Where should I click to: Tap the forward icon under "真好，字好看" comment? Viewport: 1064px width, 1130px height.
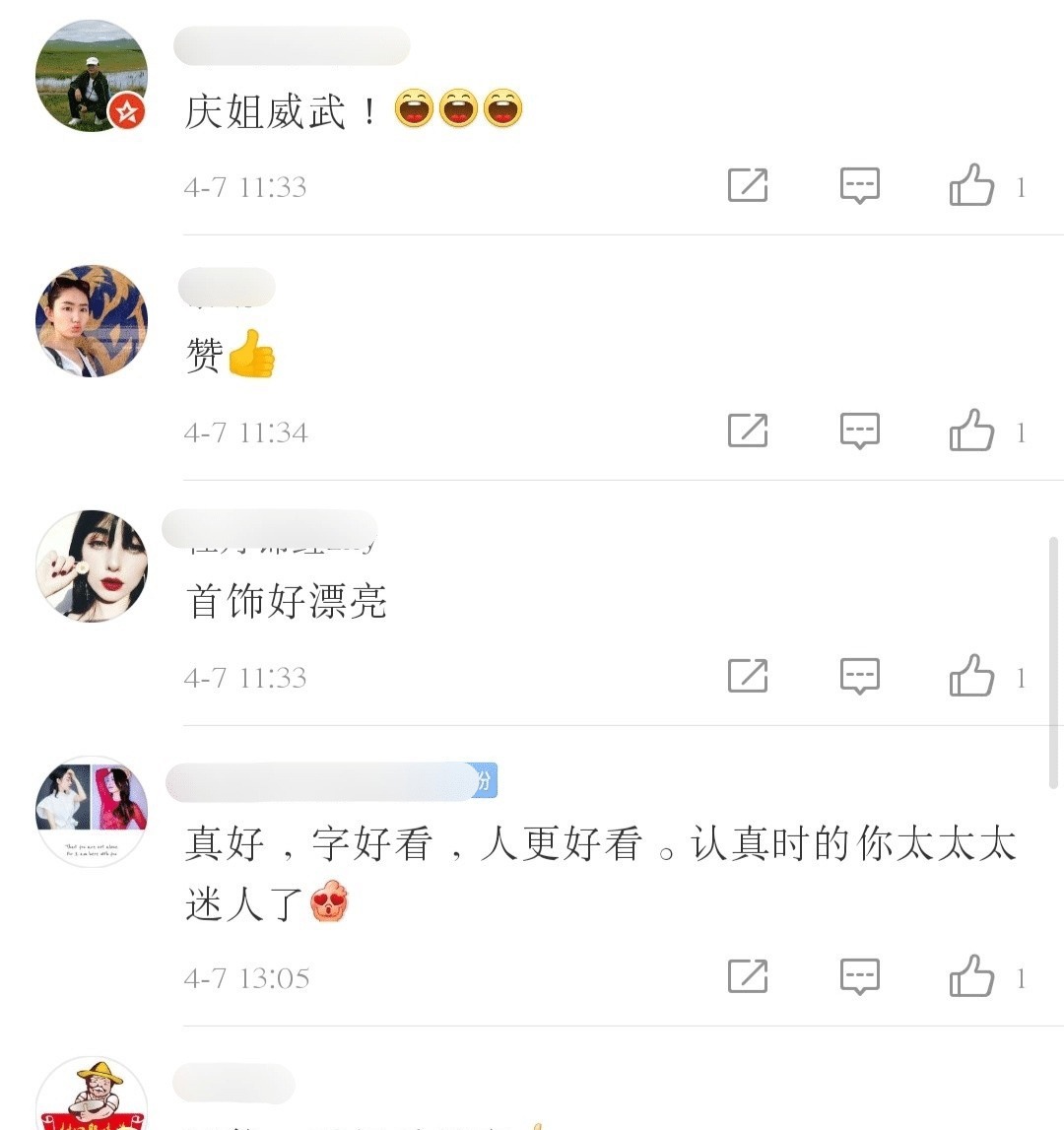click(x=751, y=977)
